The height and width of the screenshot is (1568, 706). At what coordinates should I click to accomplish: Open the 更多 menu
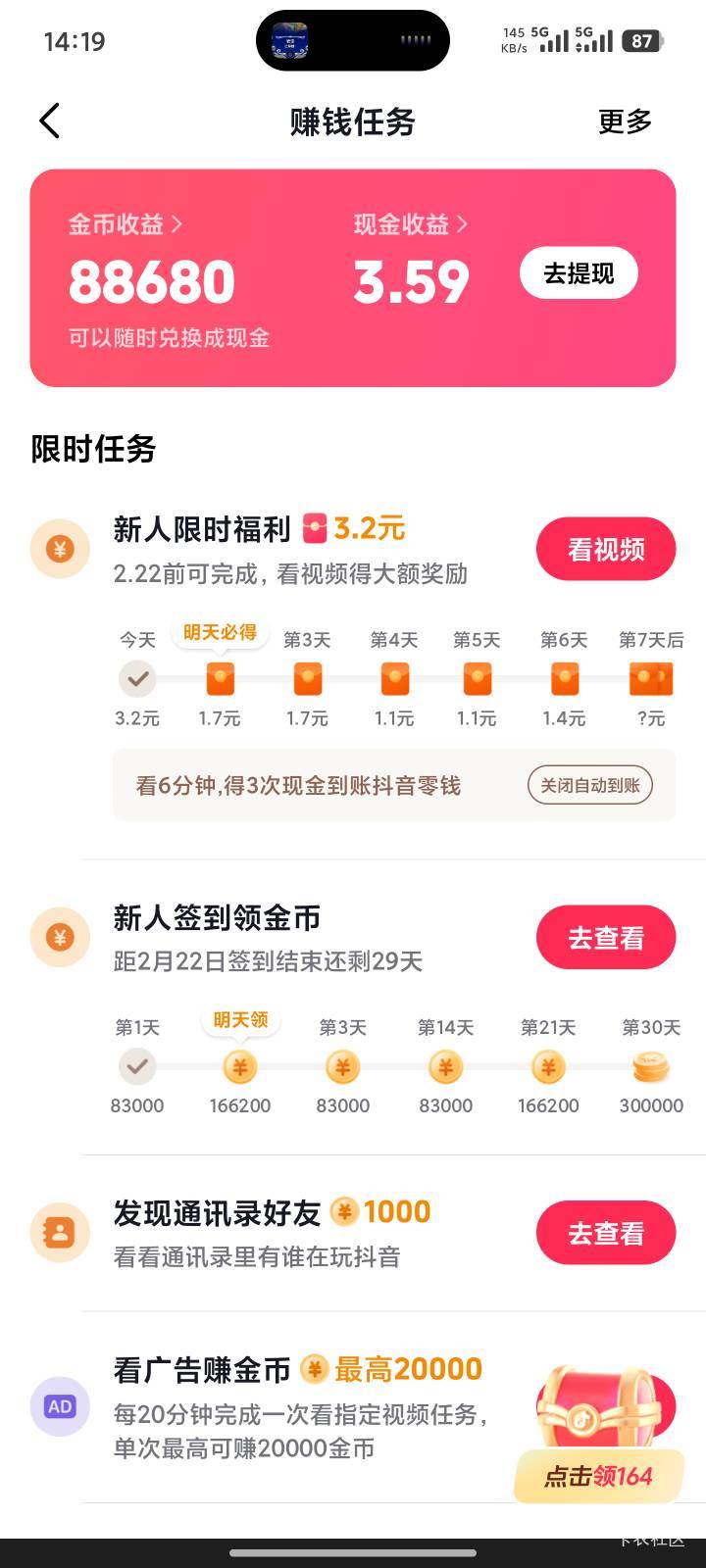pos(625,122)
